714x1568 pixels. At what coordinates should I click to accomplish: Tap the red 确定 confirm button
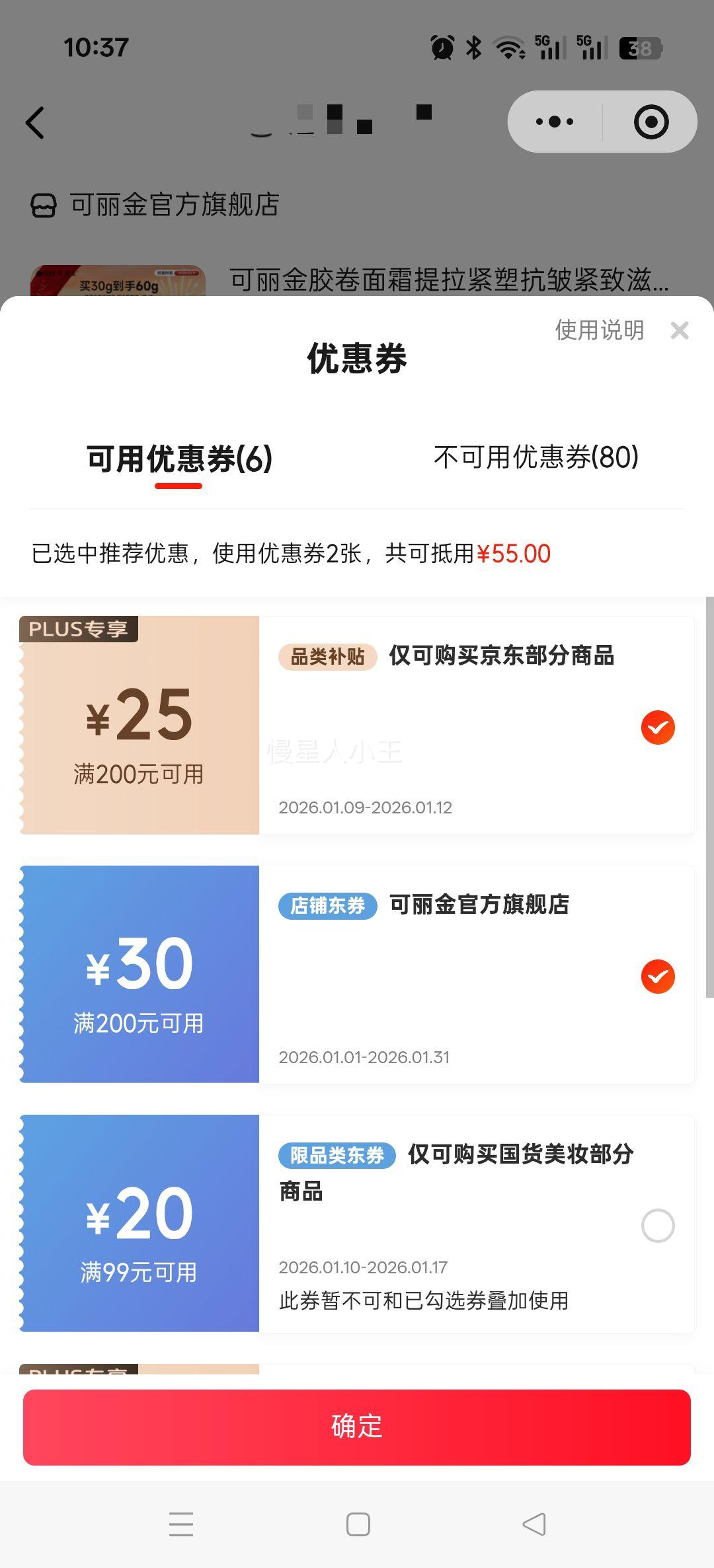357,1427
